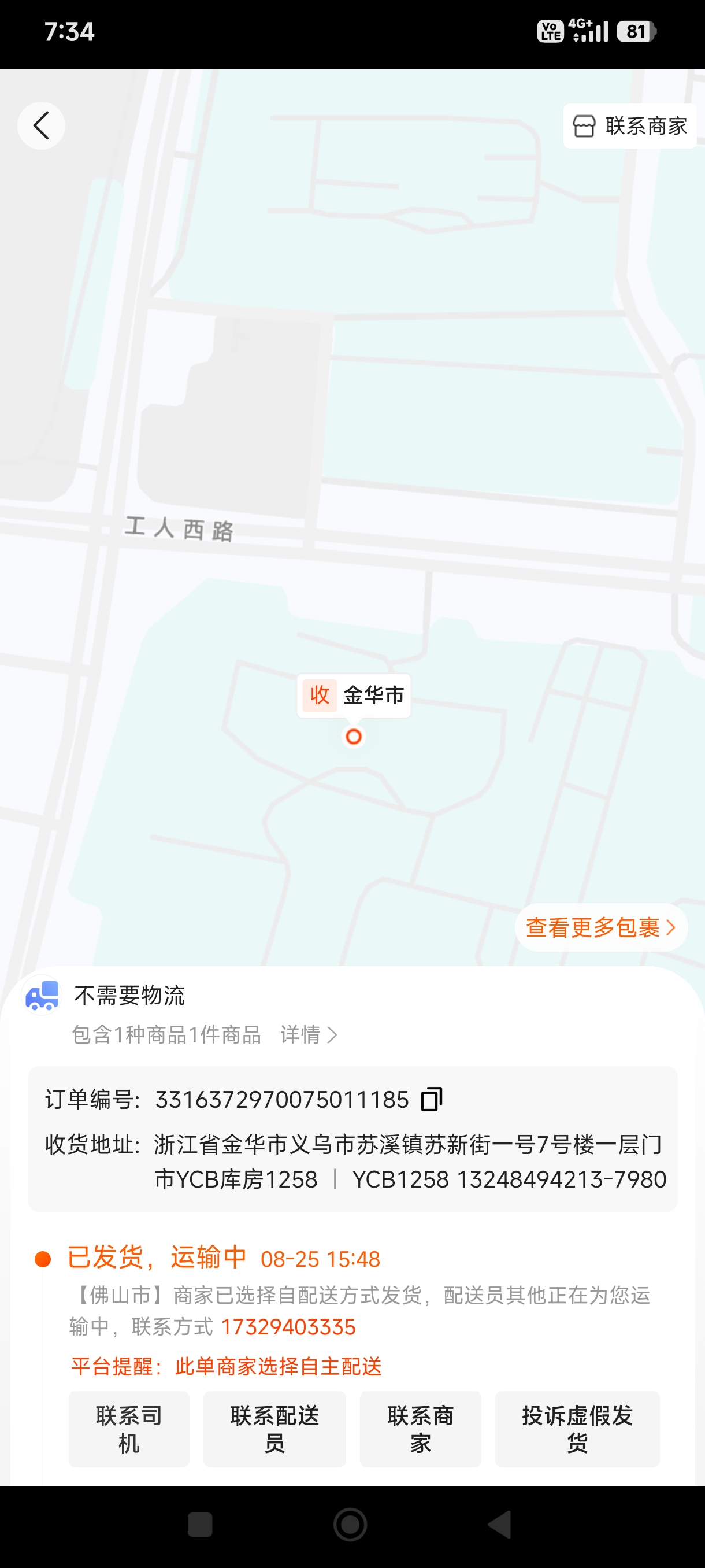
Task: Open the 详情 product details link
Action: coord(309,1034)
